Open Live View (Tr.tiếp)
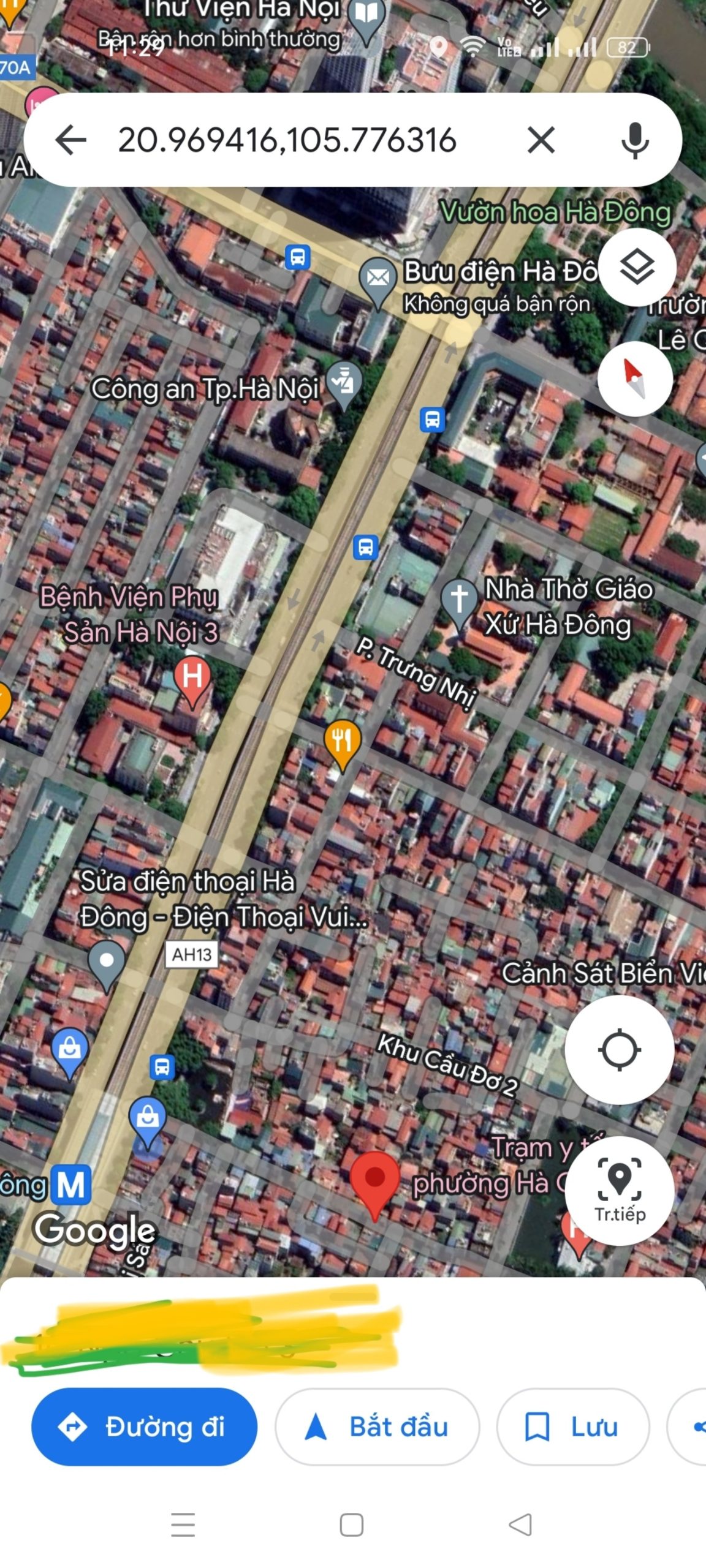Image resolution: width=706 pixels, height=1568 pixels. click(x=619, y=1191)
